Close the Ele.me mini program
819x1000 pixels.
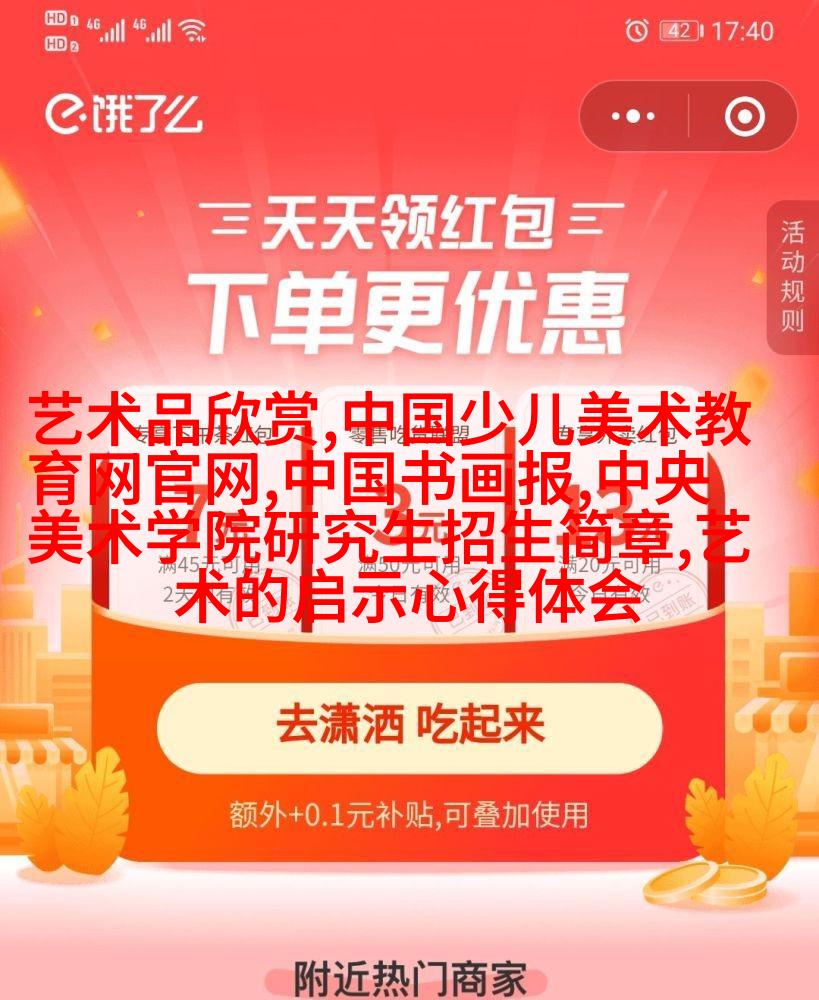point(744,116)
